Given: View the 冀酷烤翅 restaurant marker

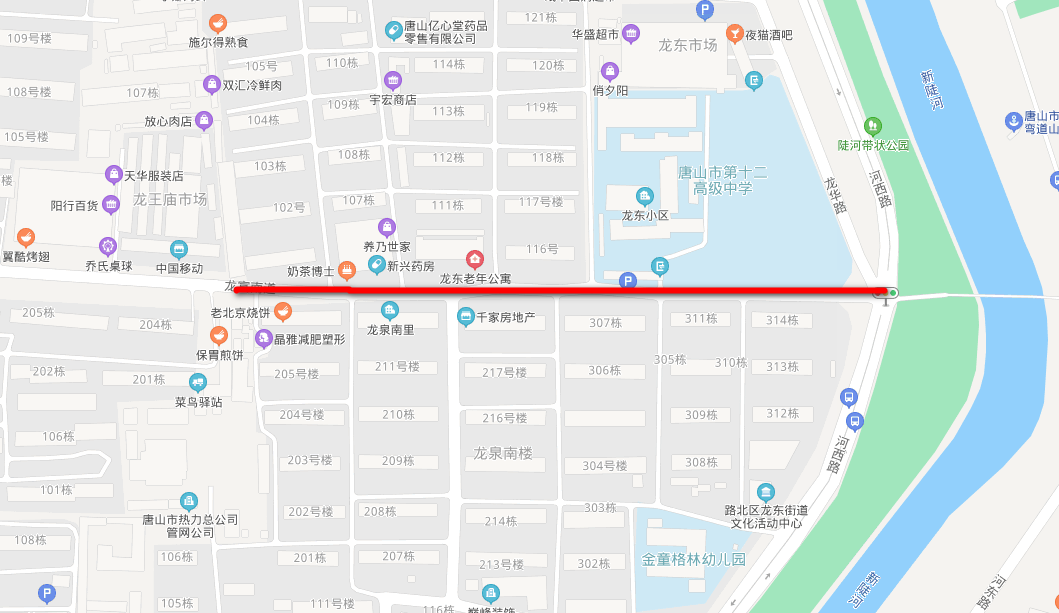Looking at the screenshot, I should (26, 238).
